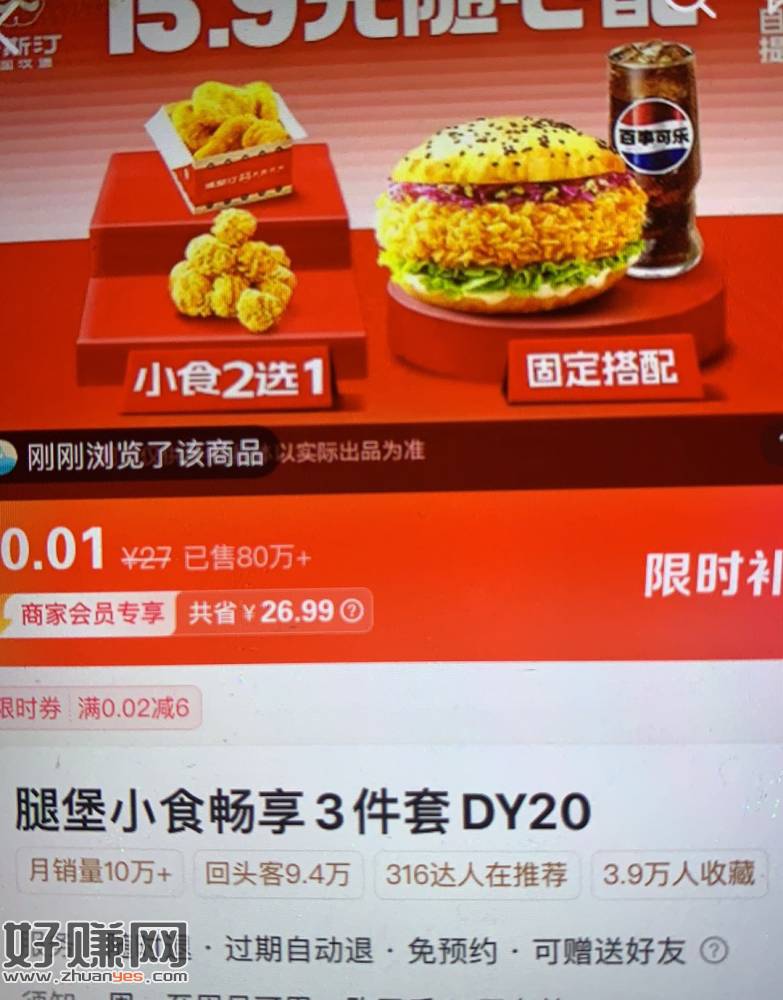The height and width of the screenshot is (1000, 783).
Task: View the 316达人在推荐 tag
Action: [476, 874]
